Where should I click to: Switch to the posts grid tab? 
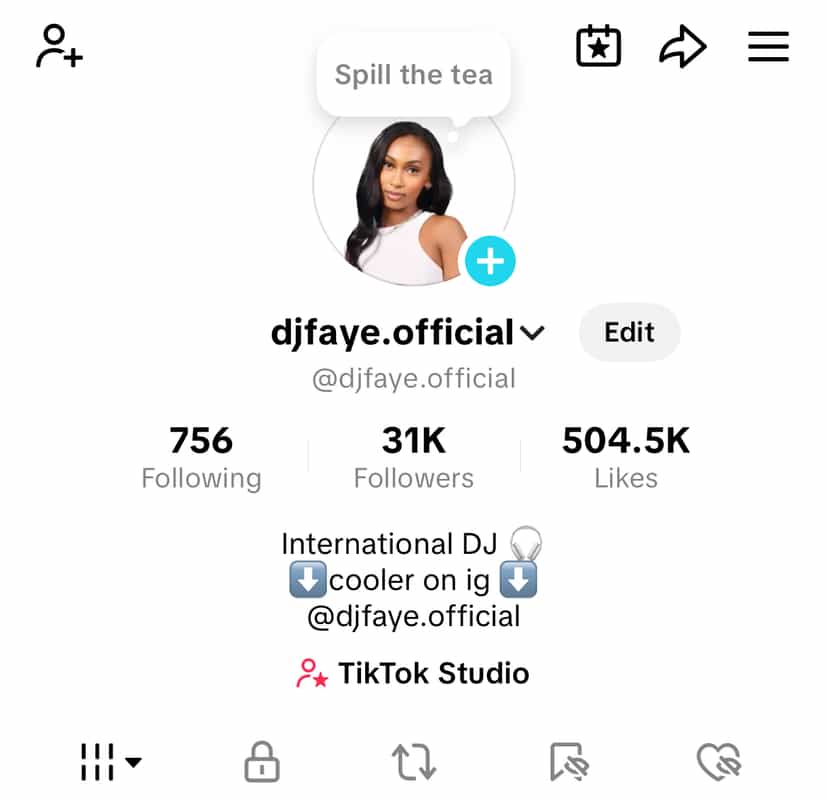(x=110, y=762)
